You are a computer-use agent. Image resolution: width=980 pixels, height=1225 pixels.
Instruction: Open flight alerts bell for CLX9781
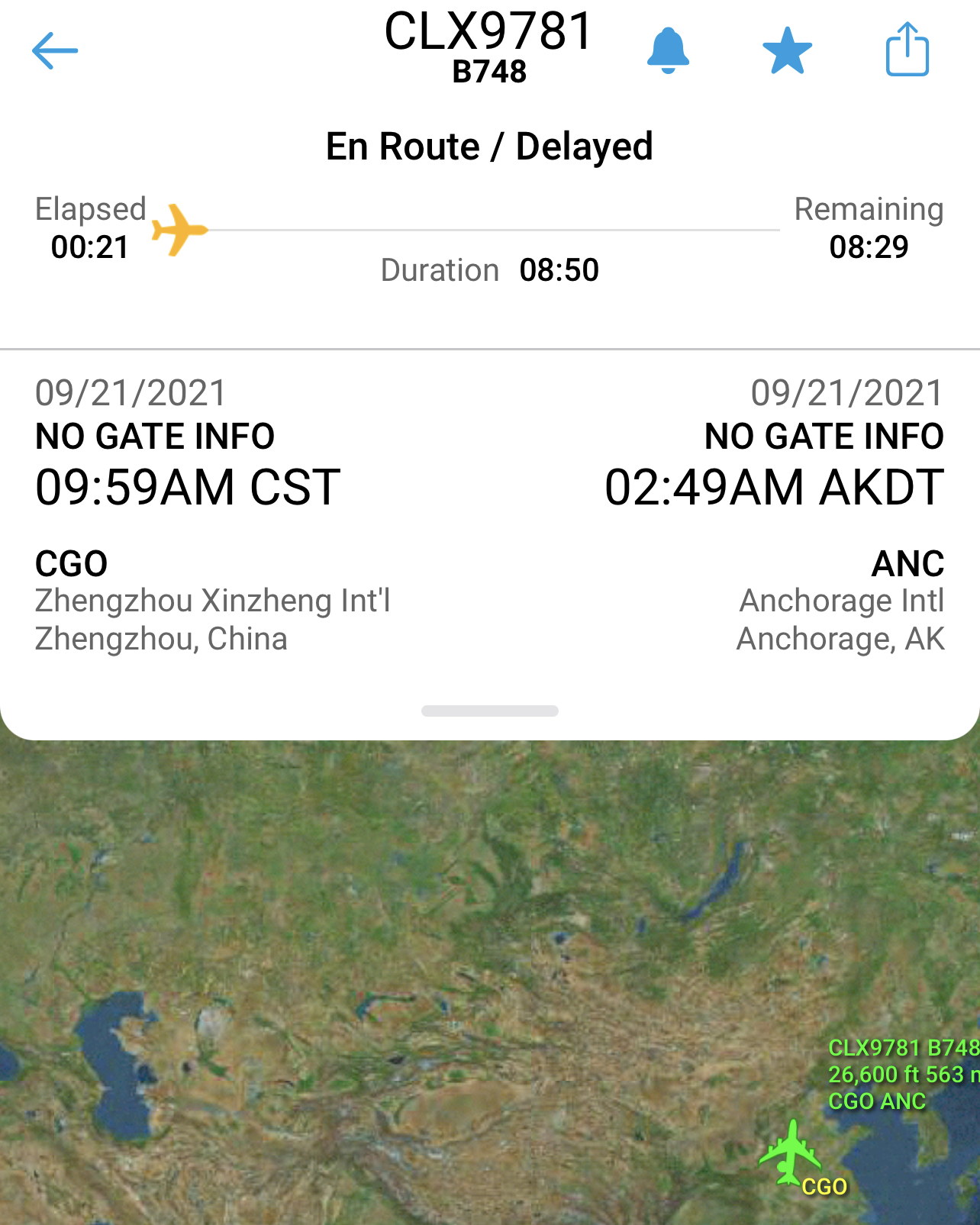pyautogui.click(x=668, y=50)
